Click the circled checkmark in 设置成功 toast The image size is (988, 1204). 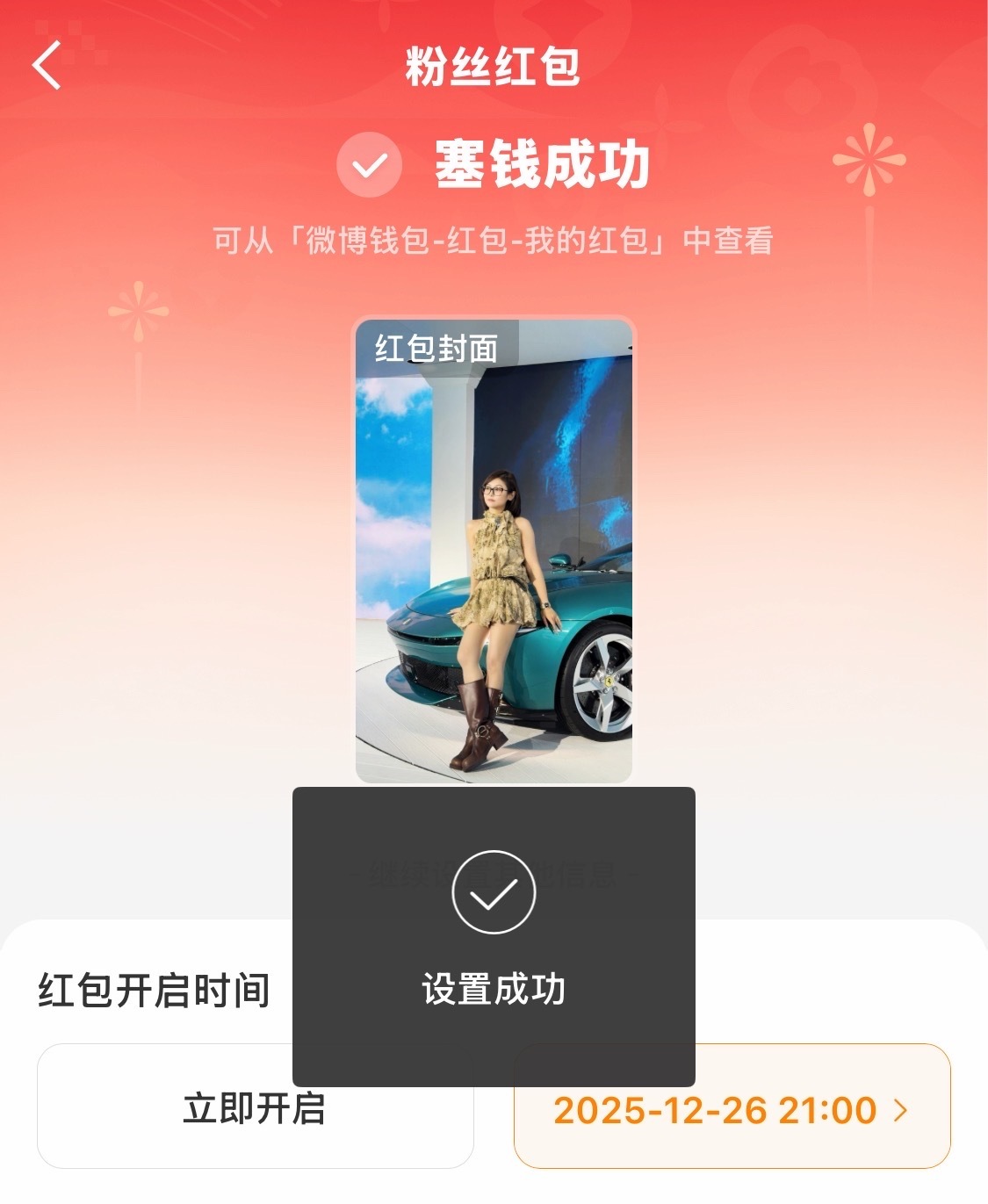pyautogui.click(x=494, y=890)
